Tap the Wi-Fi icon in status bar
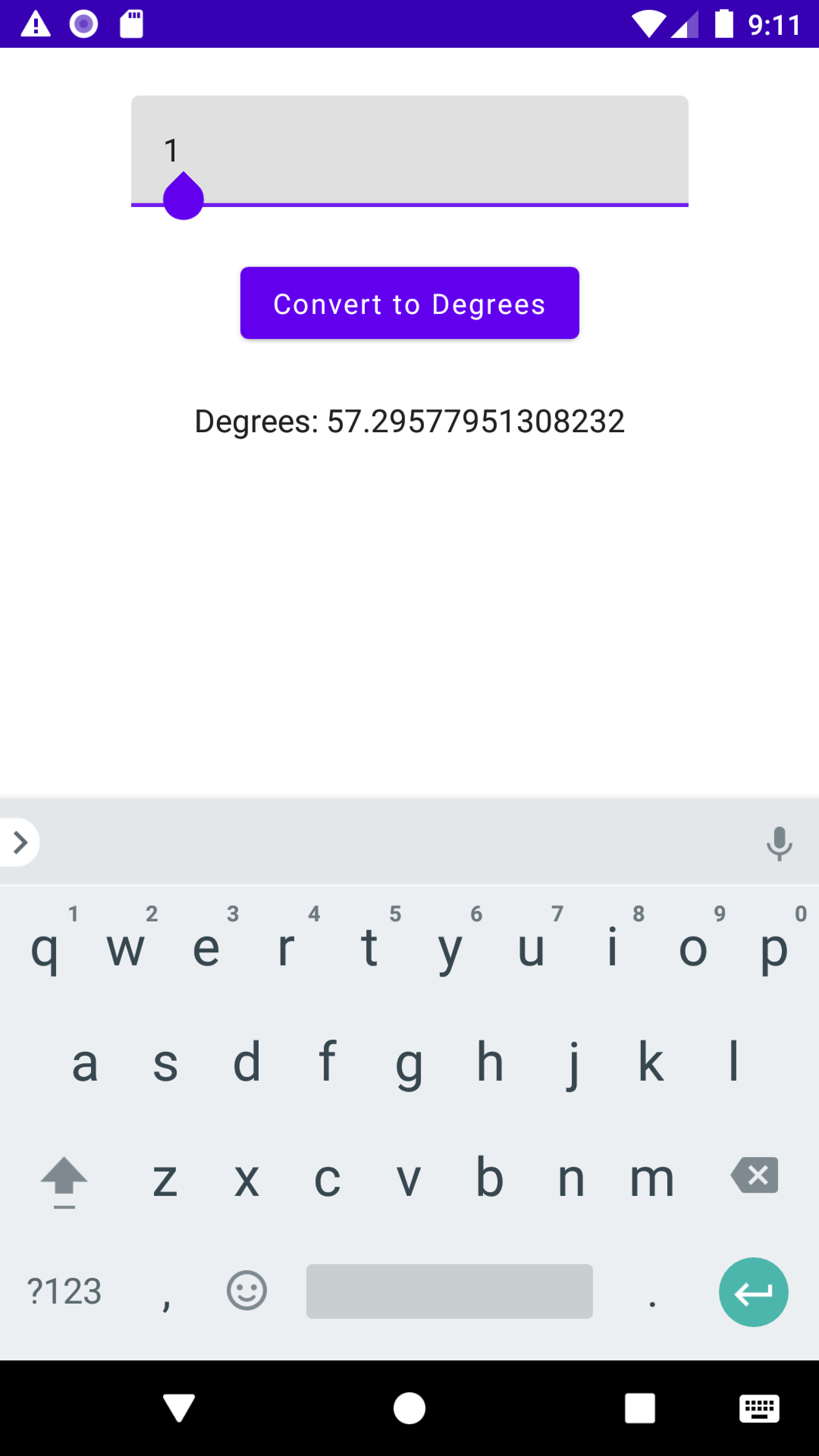 point(650,23)
